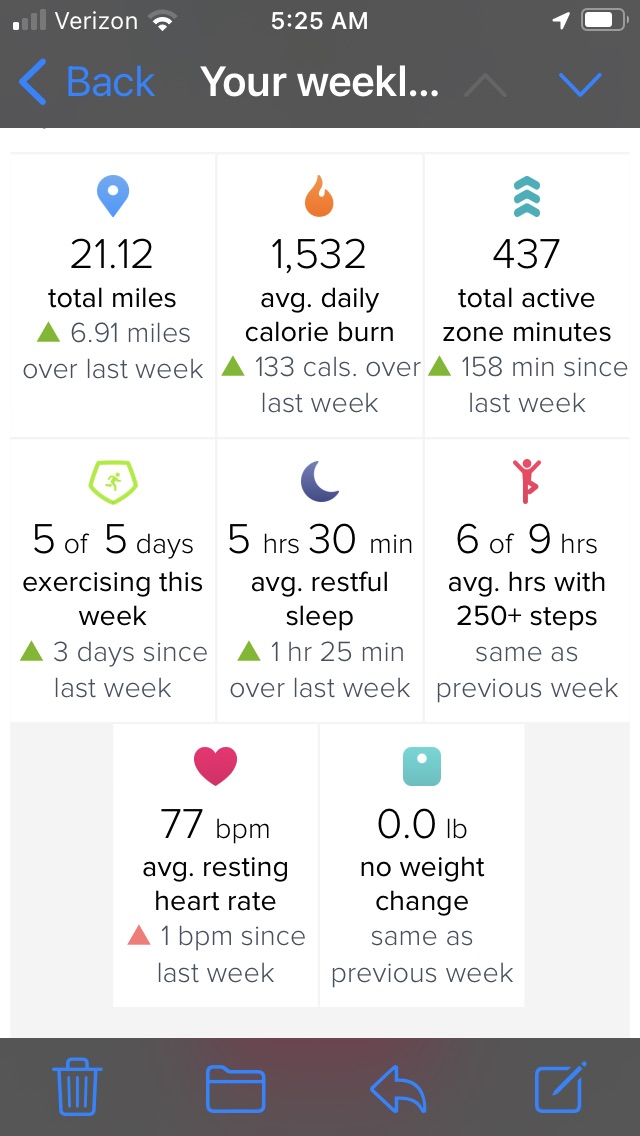This screenshot has height=1136, width=640.
Task: Delete this email with the trash icon
Action: coord(78,1086)
